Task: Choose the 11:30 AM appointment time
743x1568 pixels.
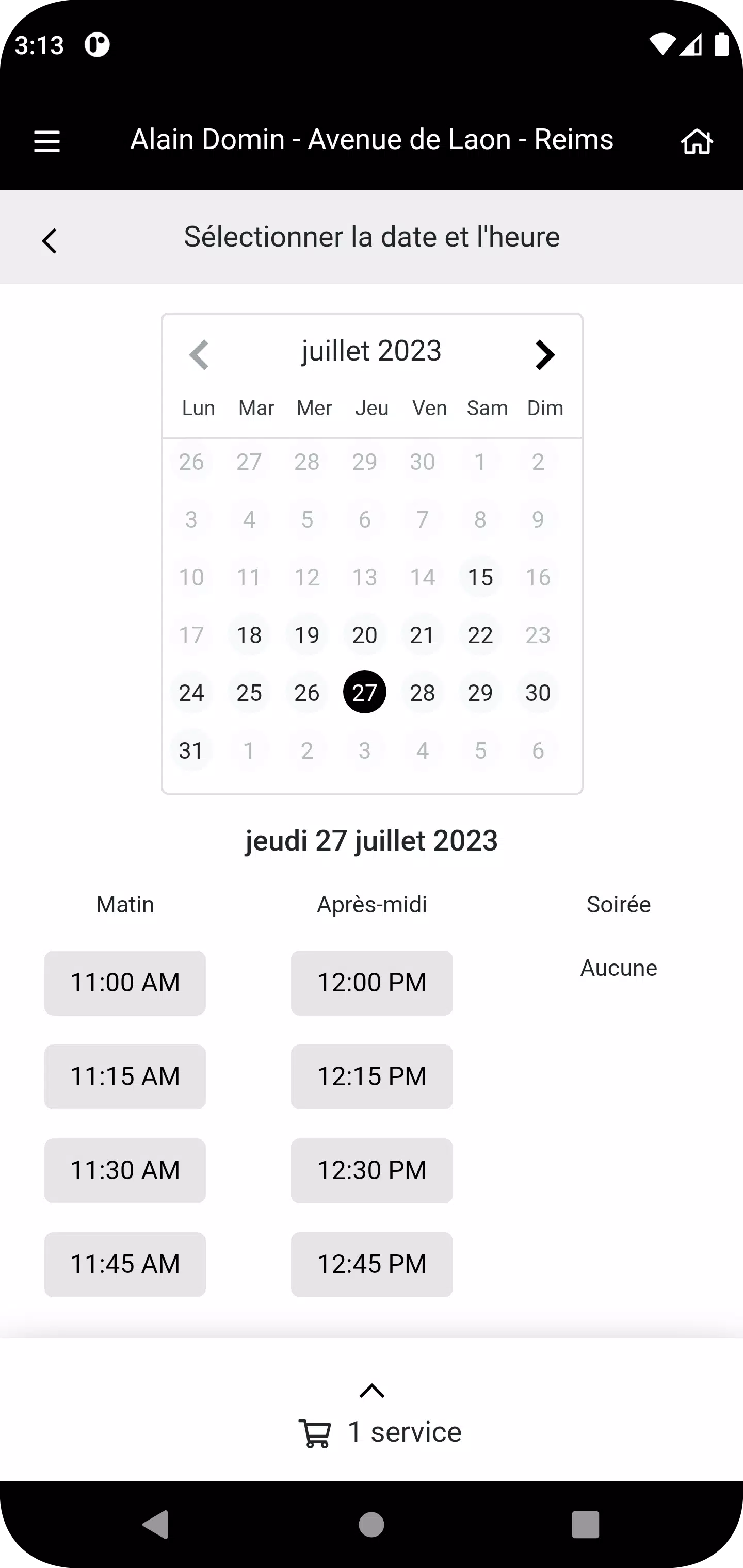Action: click(x=125, y=1170)
